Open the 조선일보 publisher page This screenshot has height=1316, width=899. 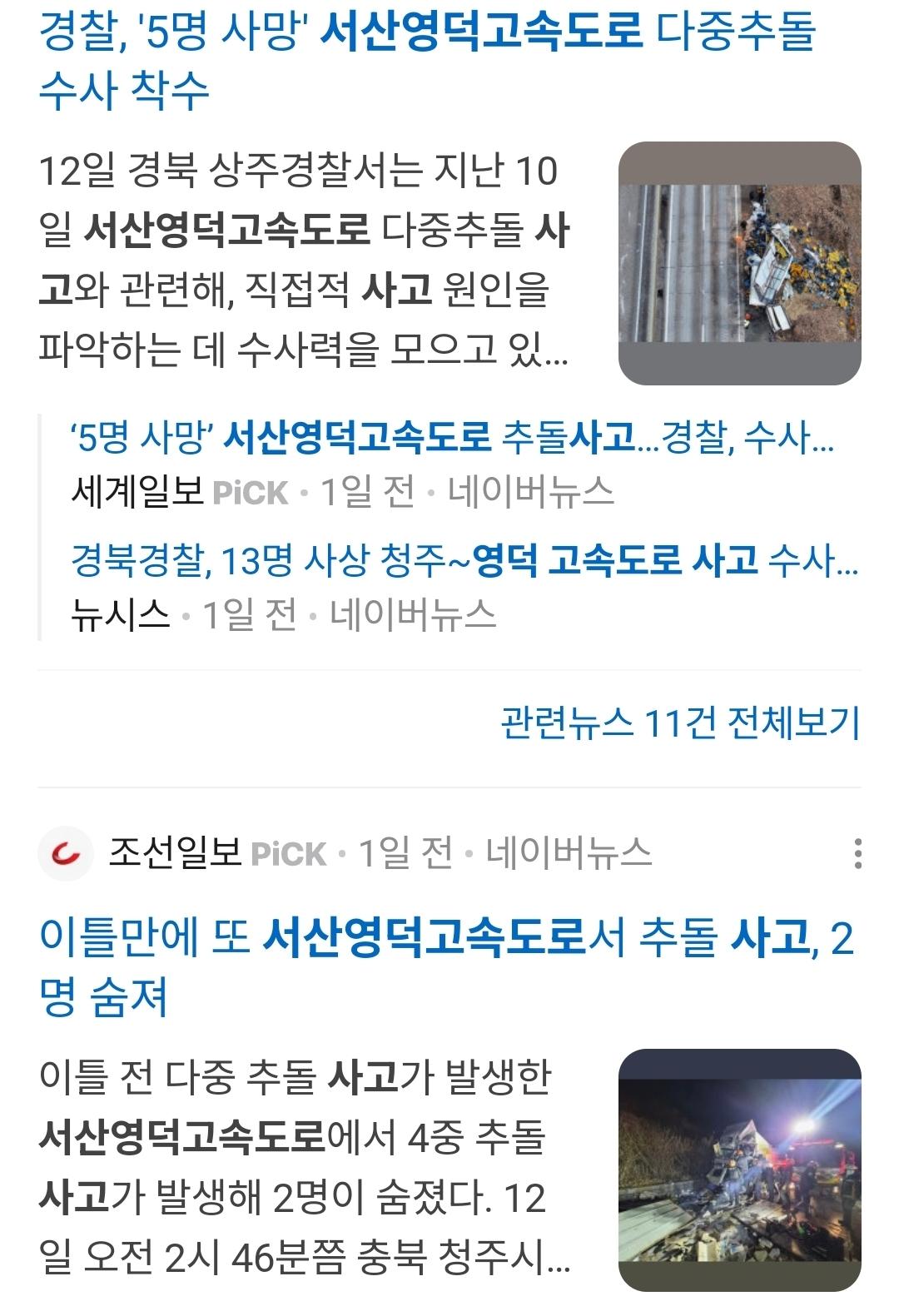(x=174, y=853)
